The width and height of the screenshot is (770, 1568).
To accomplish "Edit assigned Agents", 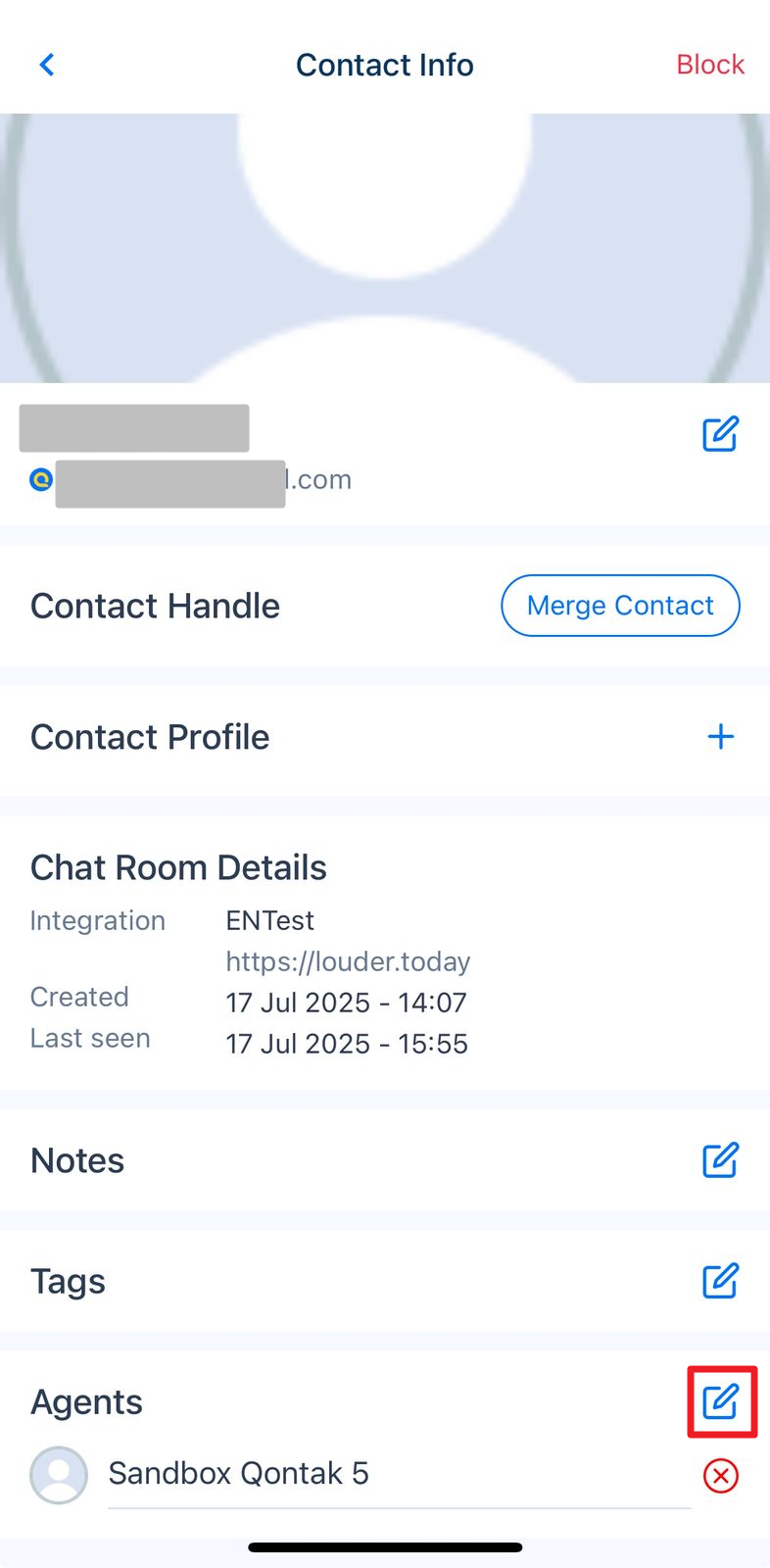I will (721, 1401).
